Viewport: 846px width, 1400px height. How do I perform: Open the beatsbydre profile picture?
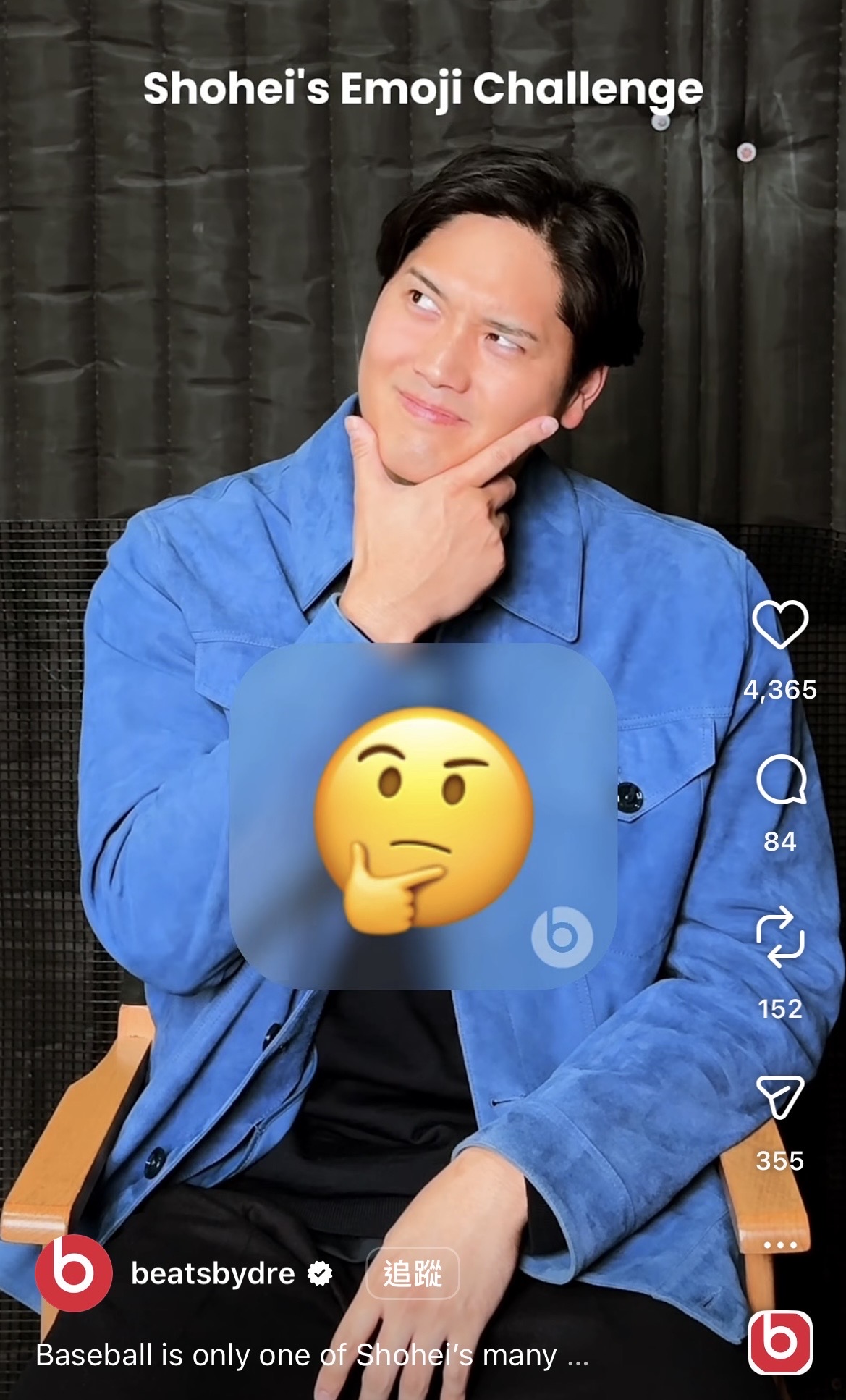73,1273
